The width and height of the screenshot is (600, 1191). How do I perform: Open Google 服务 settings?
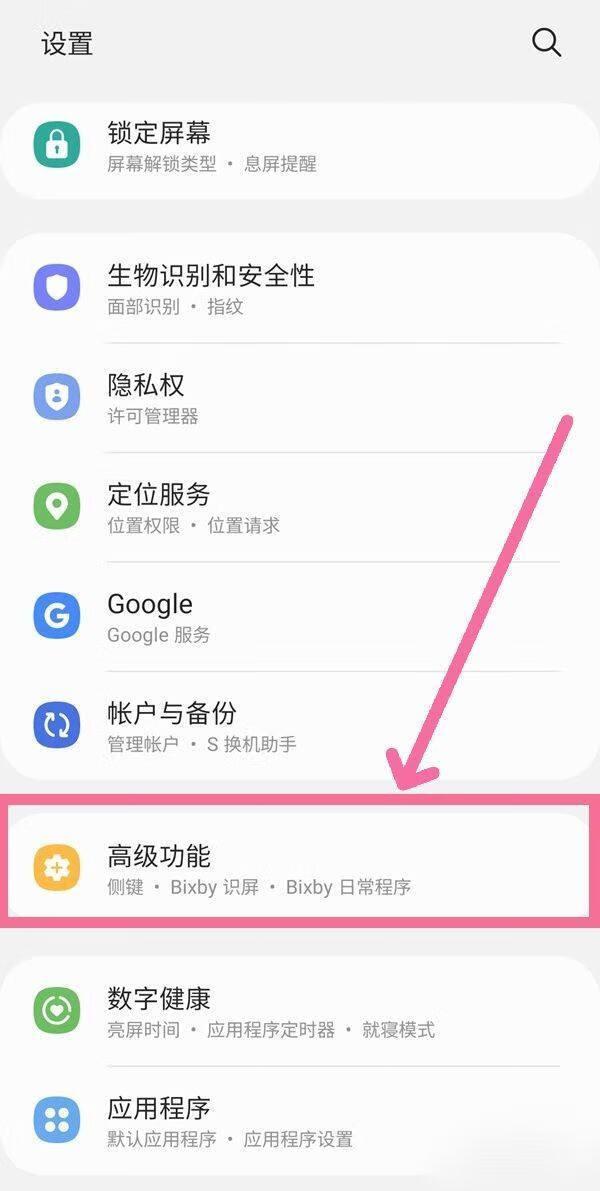pyautogui.click(x=300, y=617)
